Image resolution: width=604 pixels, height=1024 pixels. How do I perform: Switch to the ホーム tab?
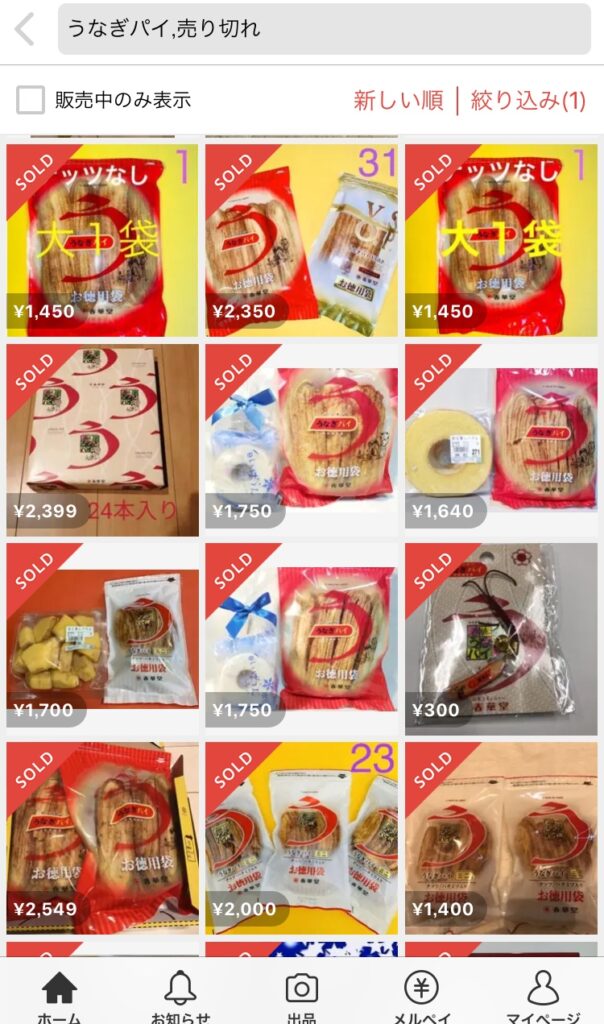60,996
